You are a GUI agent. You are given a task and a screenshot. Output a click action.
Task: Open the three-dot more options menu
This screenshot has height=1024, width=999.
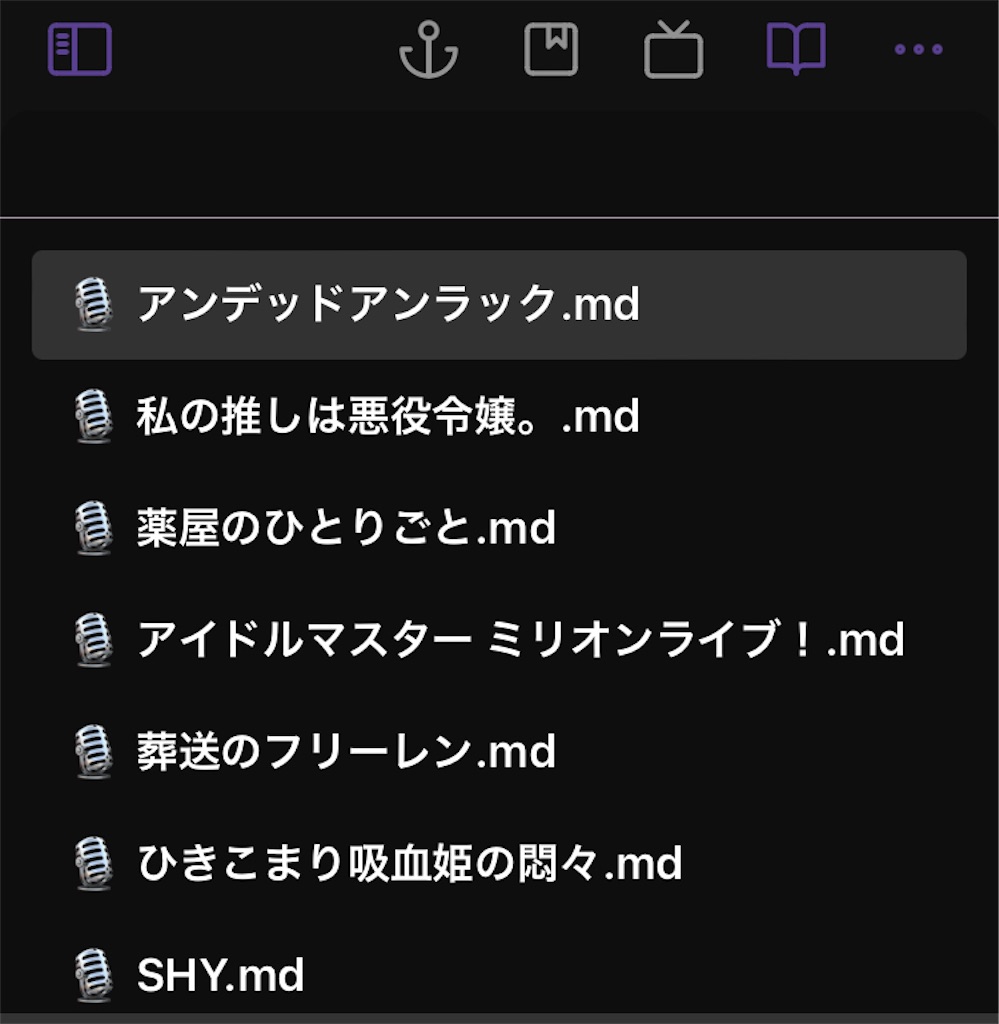pos(918,49)
